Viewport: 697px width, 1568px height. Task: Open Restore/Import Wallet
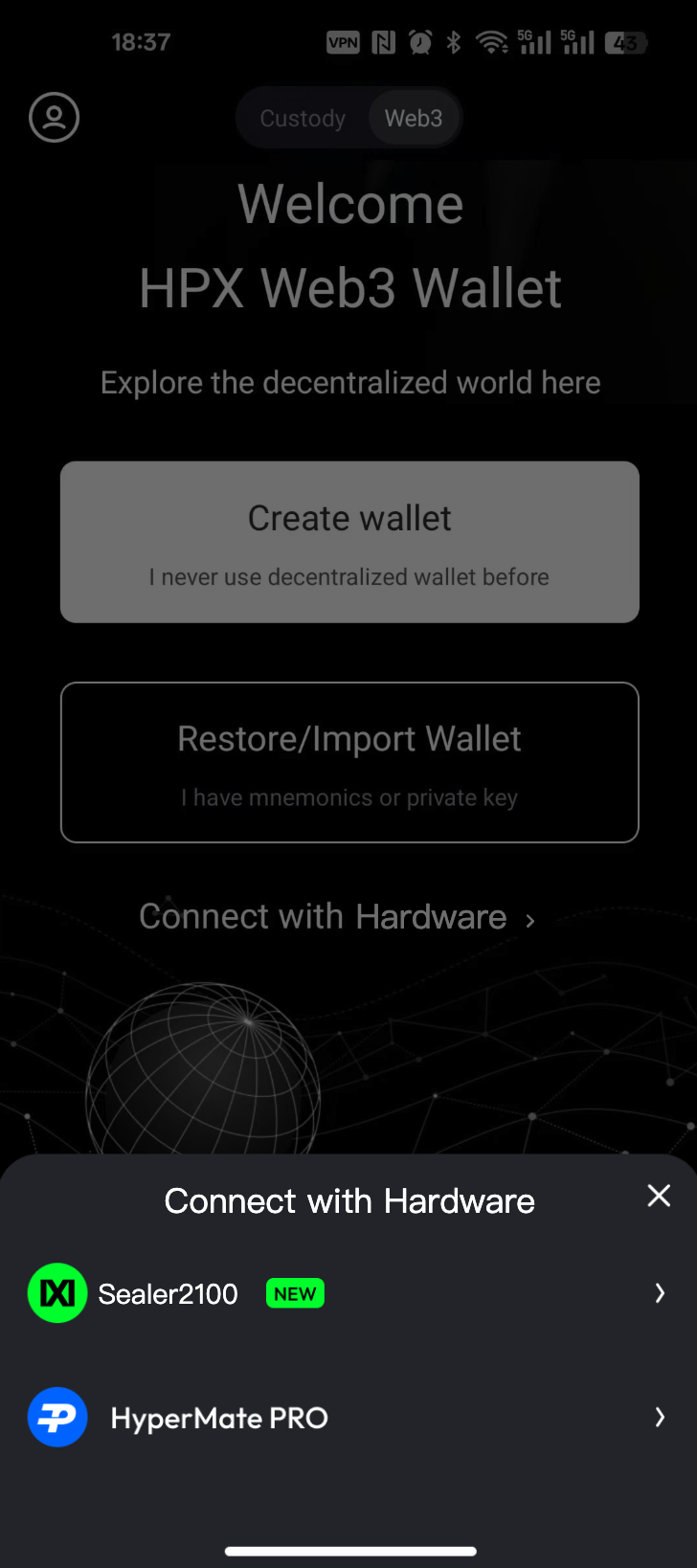[349, 763]
